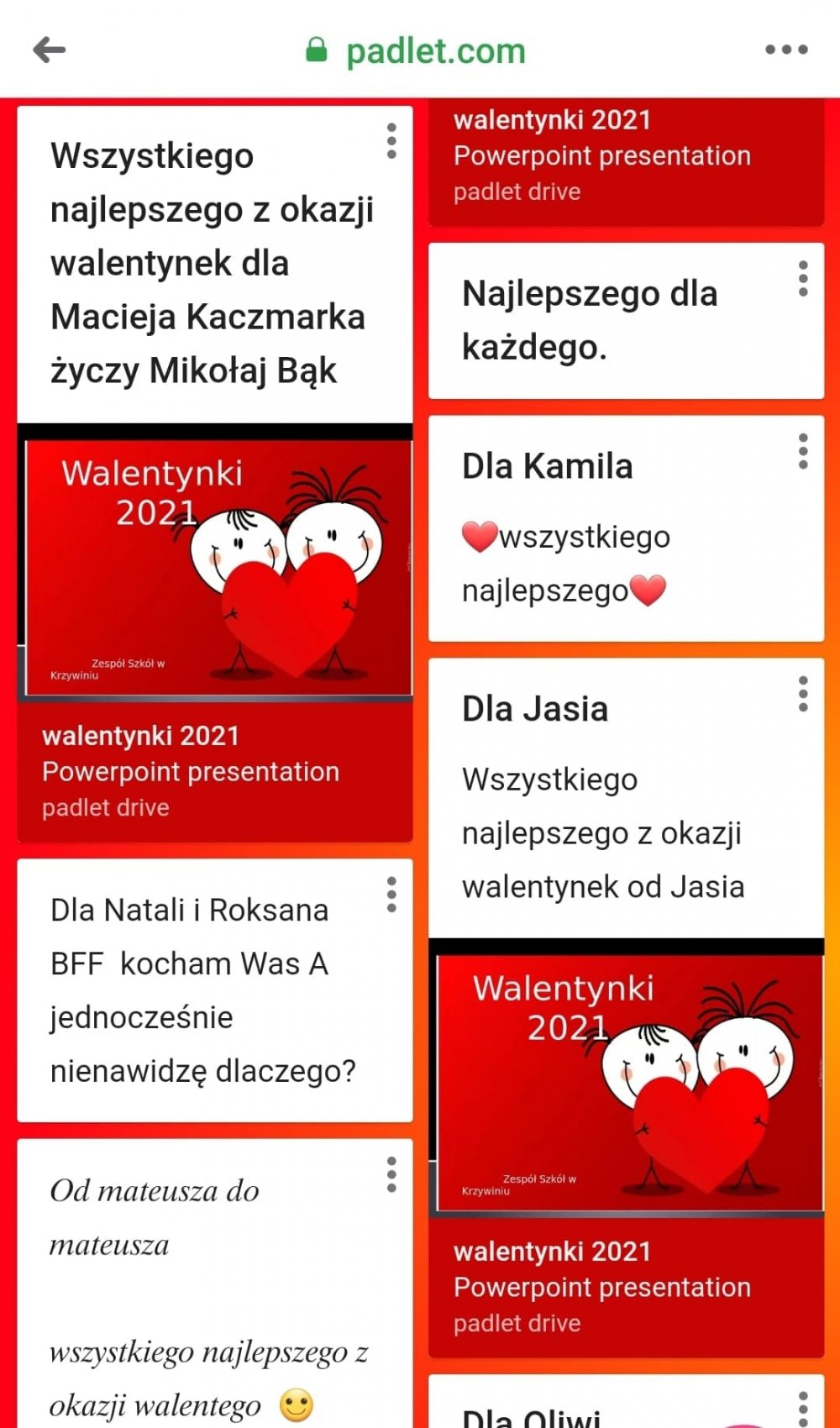Open options for 'Od mateusza do mateusza' post
Viewport: 840px width, 1428px height.
[x=391, y=1174]
